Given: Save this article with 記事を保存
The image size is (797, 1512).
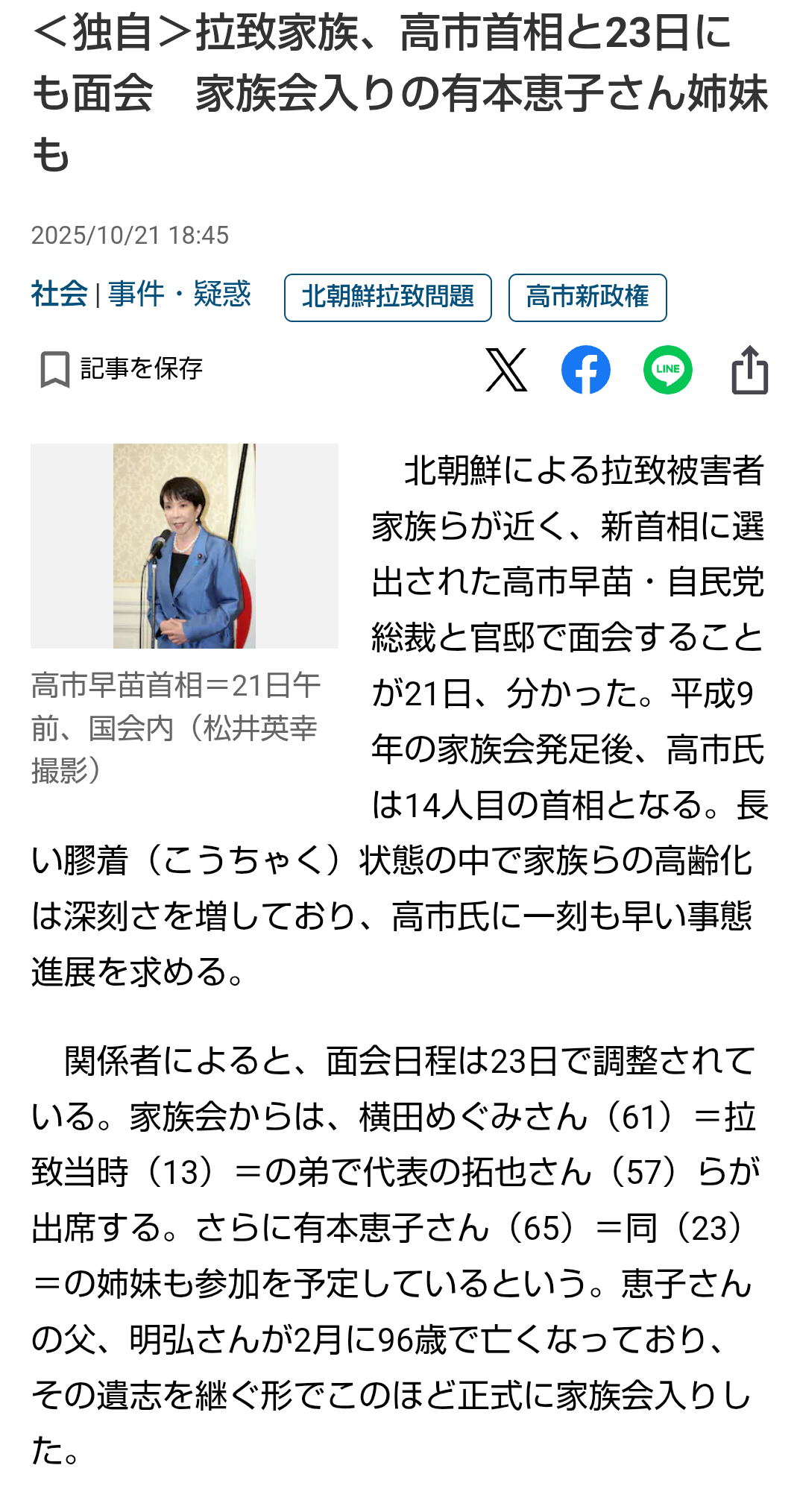Looking at the screenshot, I should [122, 369].
